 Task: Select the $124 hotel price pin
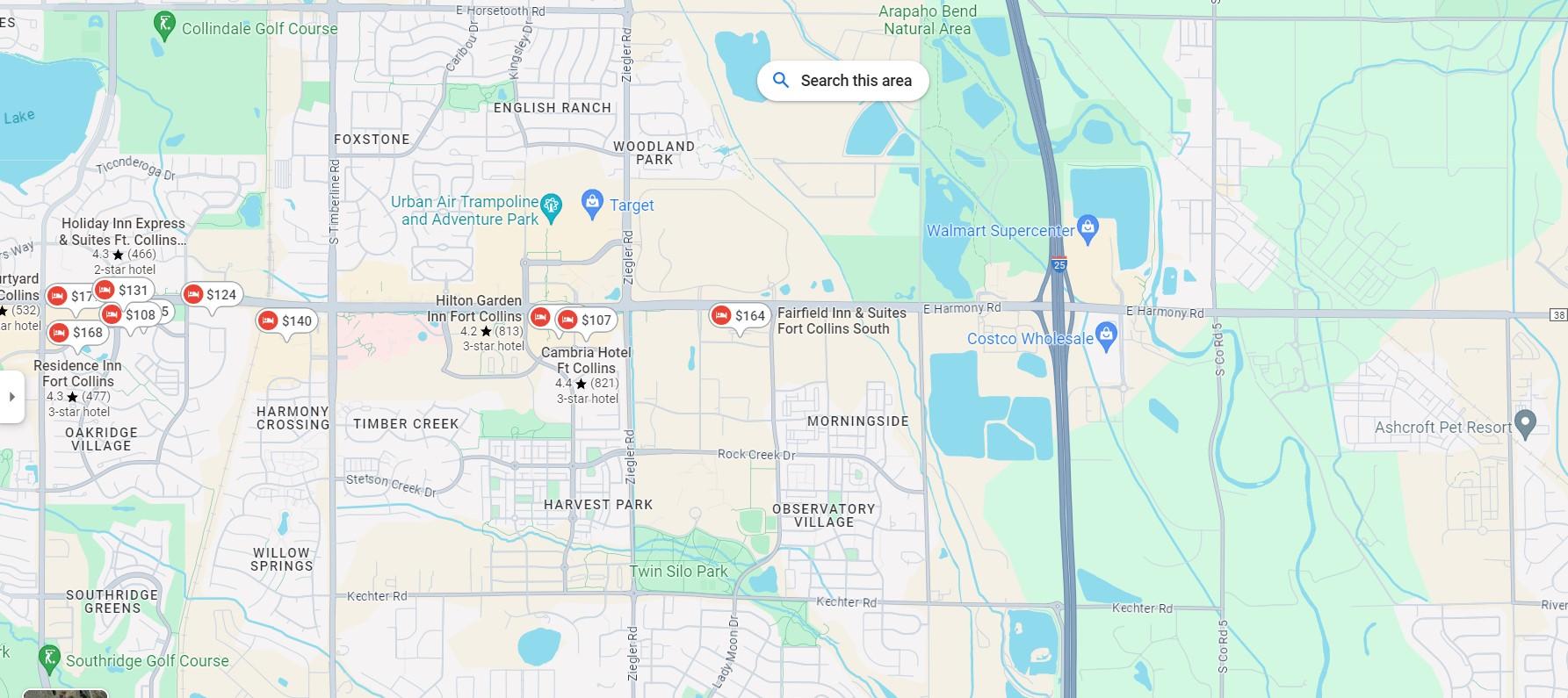(x=211, y=295)
